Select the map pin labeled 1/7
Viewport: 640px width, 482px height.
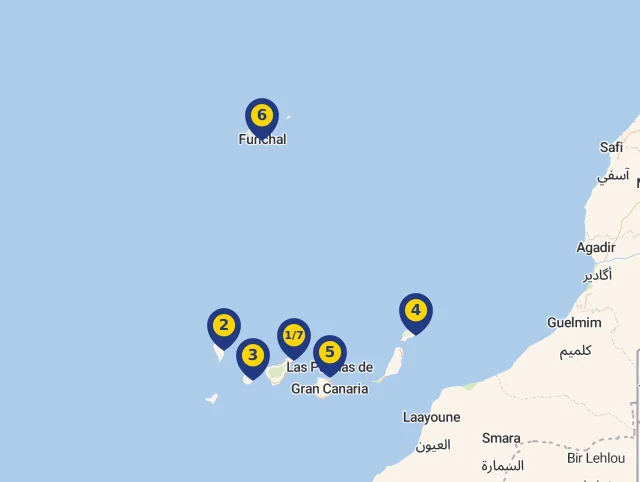pyautogui.click(x=294, y=336)
